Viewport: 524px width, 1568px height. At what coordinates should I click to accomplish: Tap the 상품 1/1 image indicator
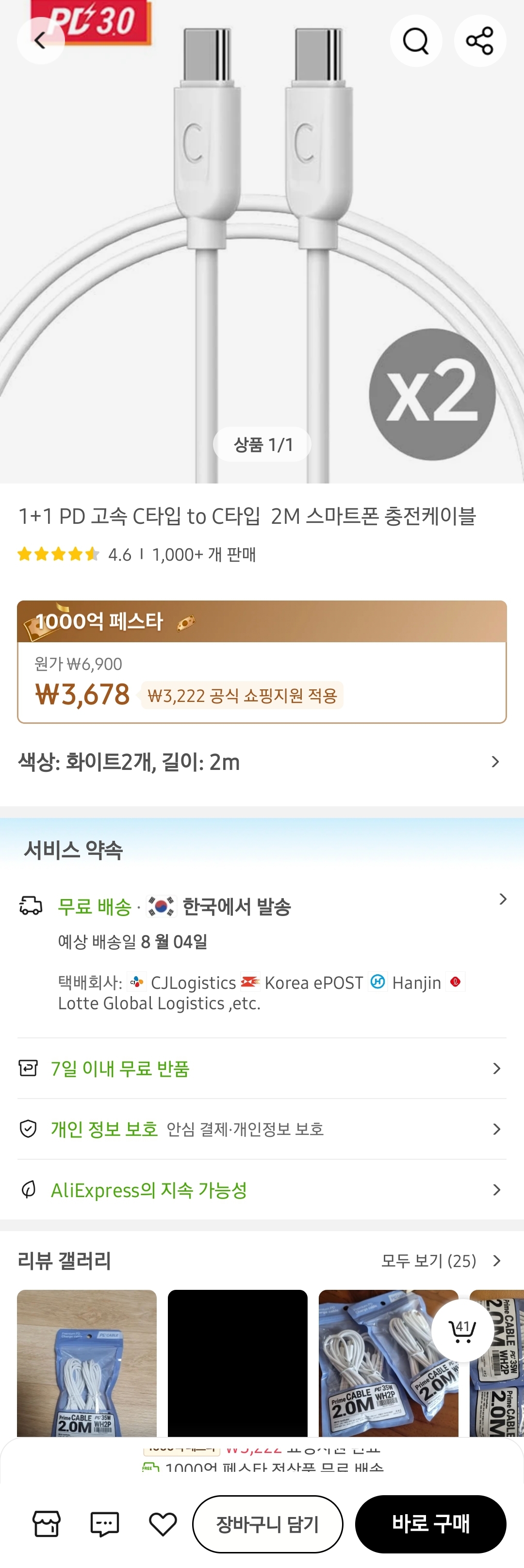pyautogui.click(x=262, y=444)
